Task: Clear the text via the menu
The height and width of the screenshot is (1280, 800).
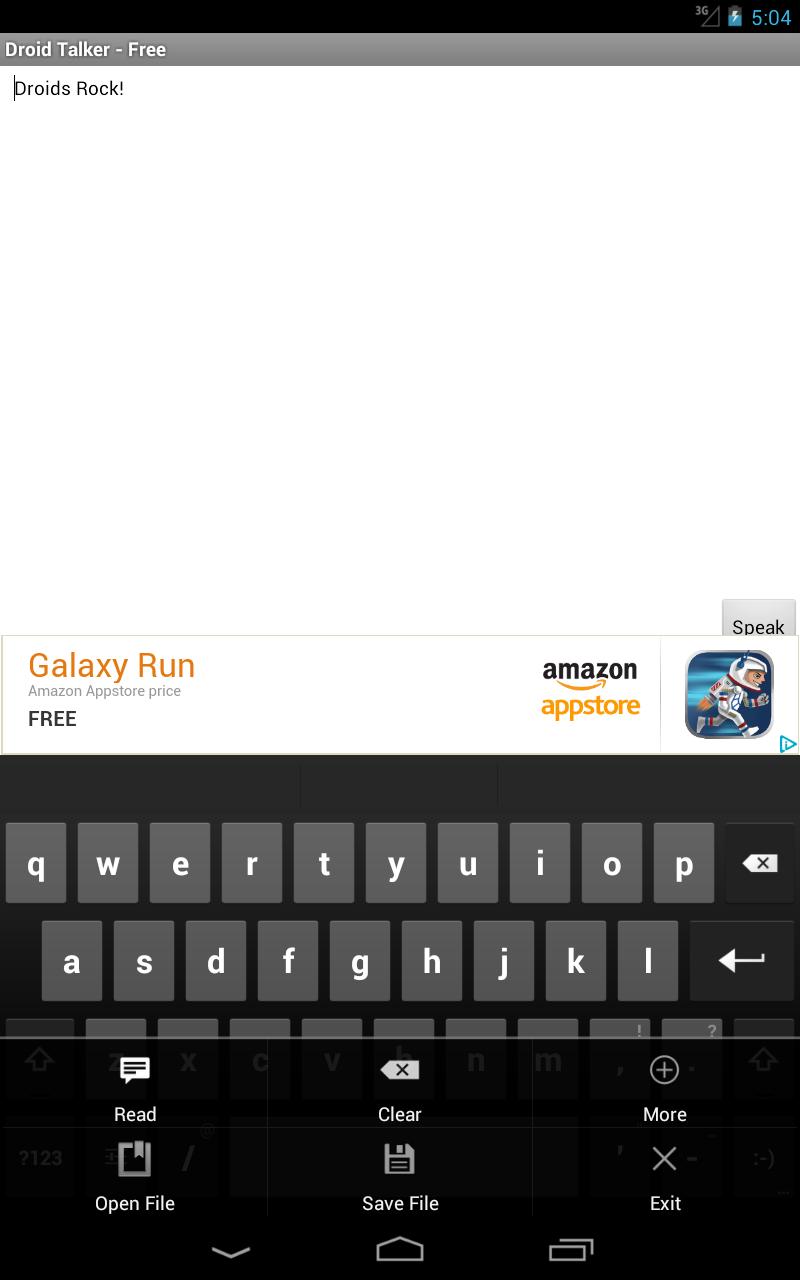Action: click(x=399, y=1086)
